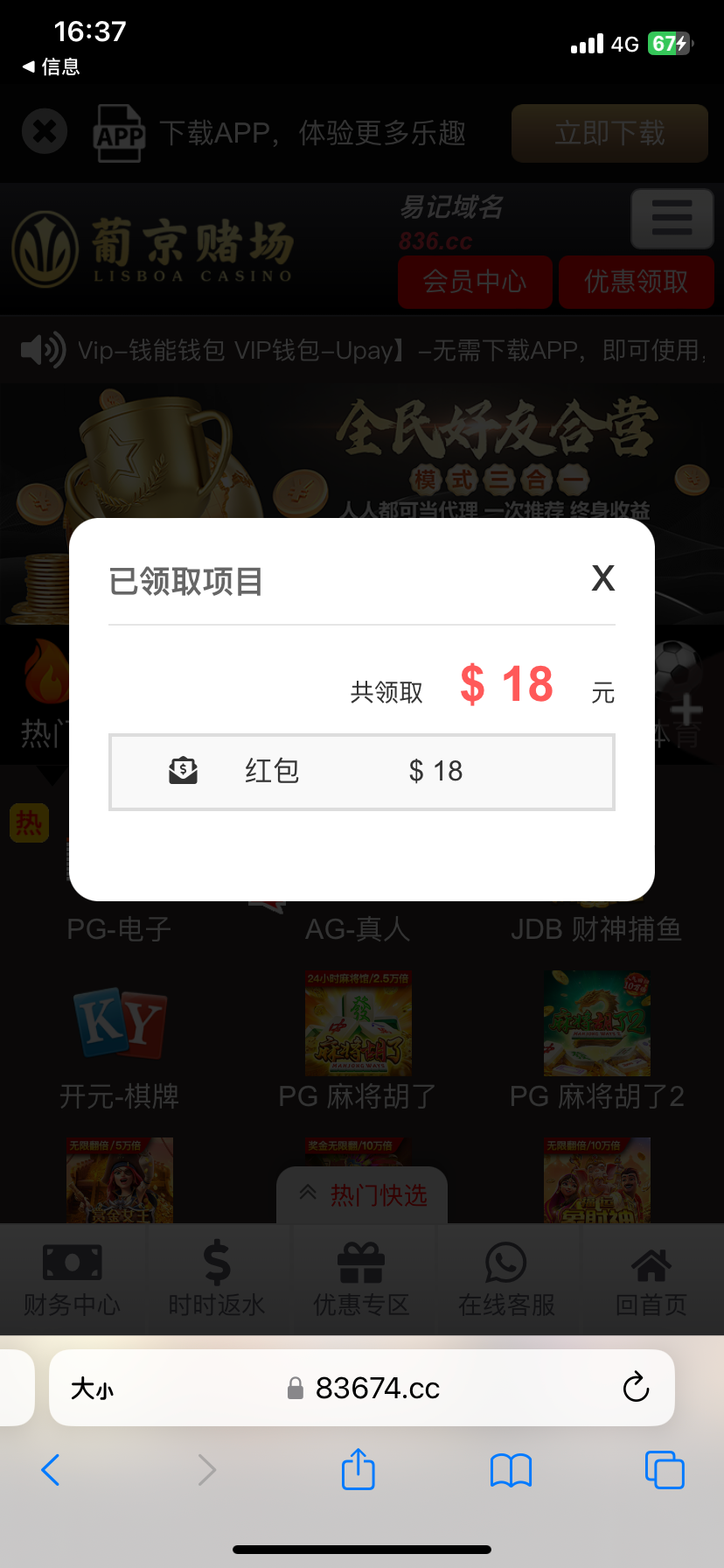Viewport: 724px width, 1568px height.
Task: Tap 立即下载 to download the app
Action: pos(609,133)
